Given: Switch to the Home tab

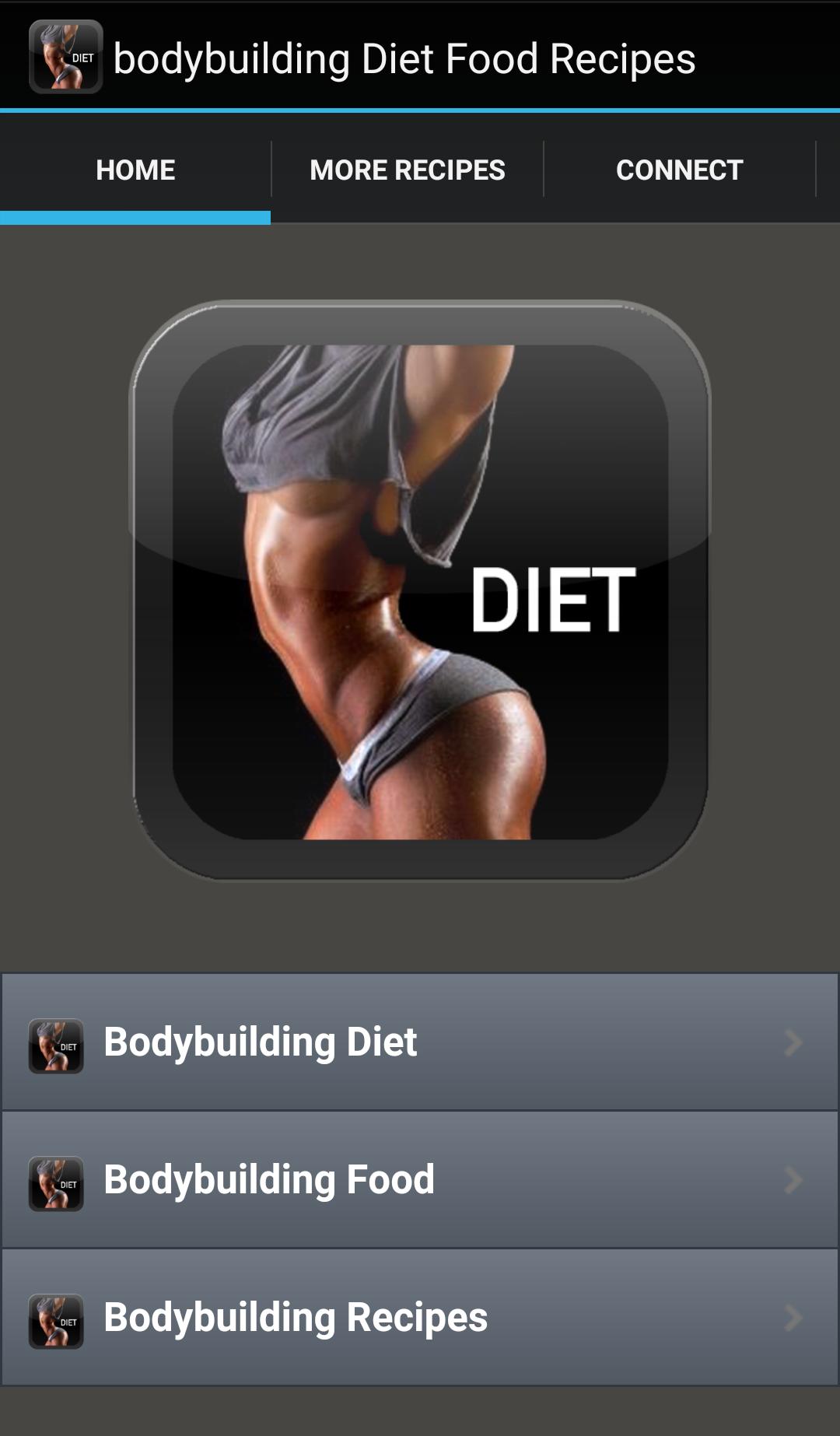Looking at the screenshot, I should pyautogui.click(x=135, y=170).
